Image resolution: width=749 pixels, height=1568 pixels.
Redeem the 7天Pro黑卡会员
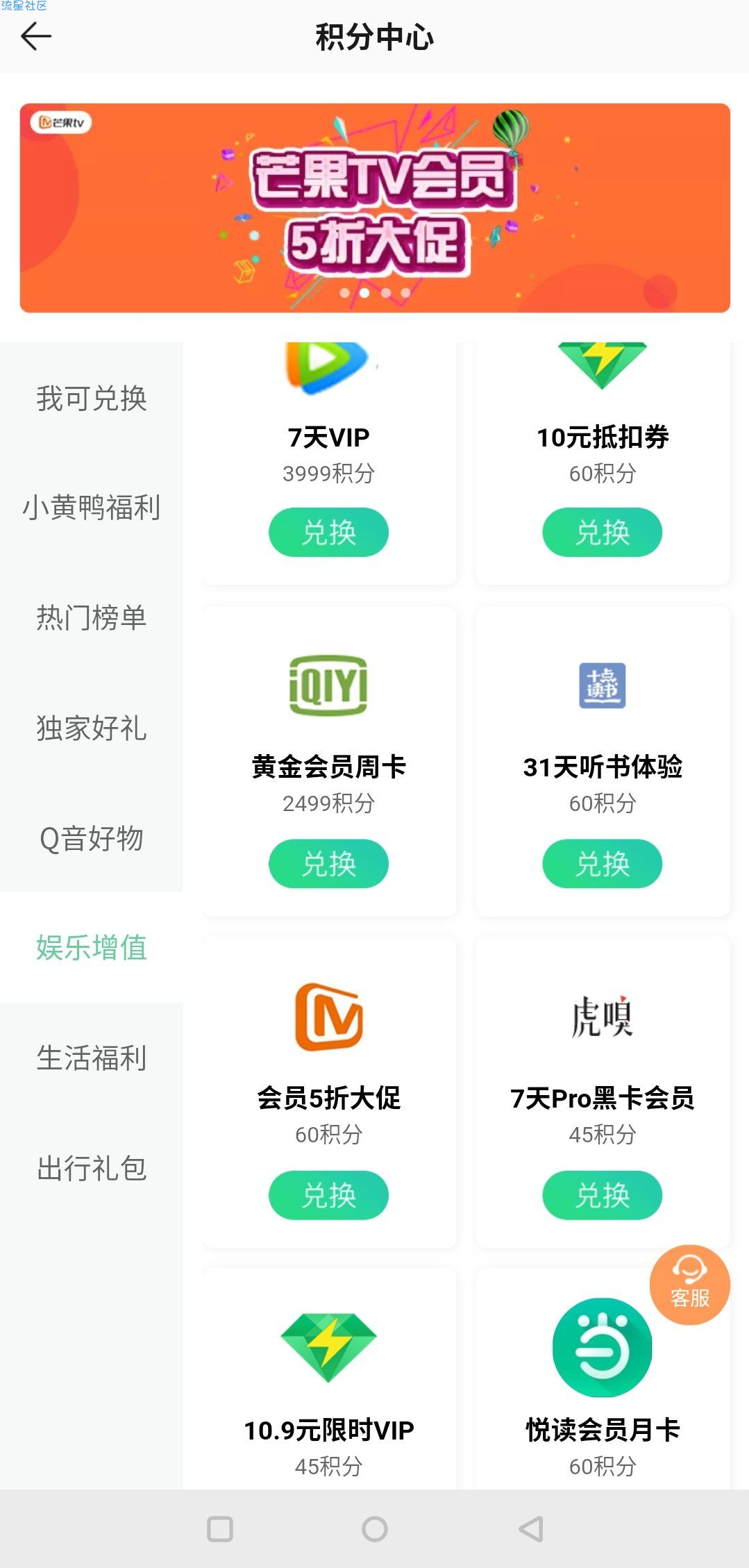(x=603, y=1195)
